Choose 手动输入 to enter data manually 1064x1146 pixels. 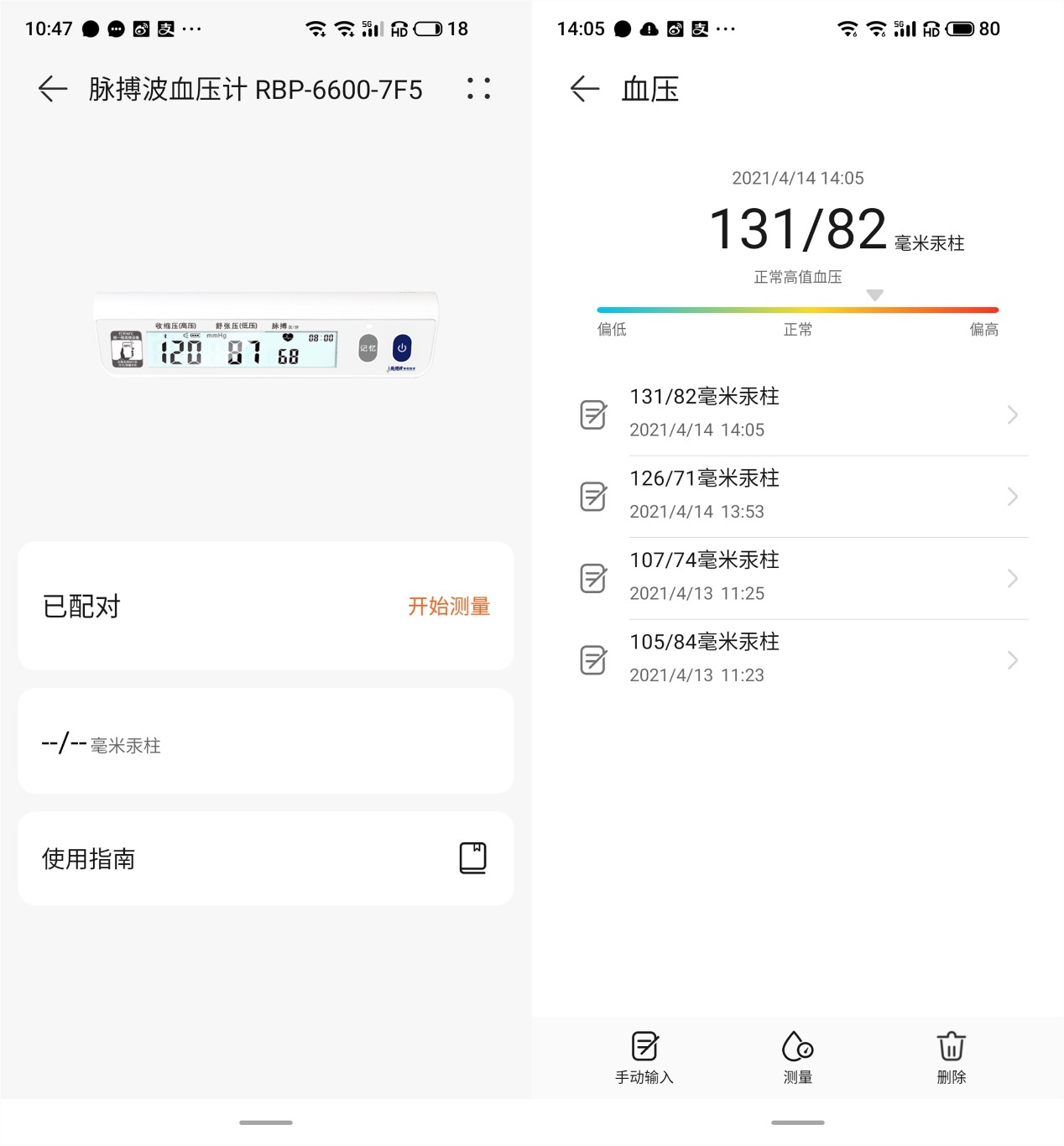tap(644, 1057)
